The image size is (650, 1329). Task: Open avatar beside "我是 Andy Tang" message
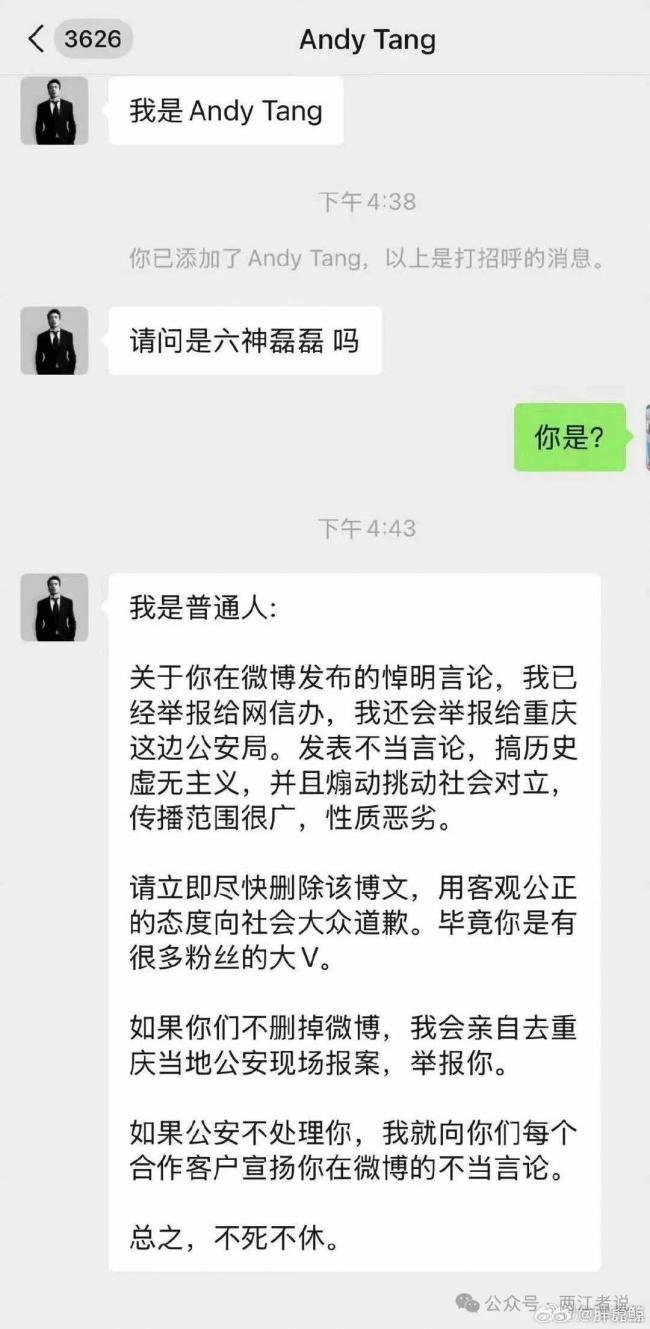[54, 110]
